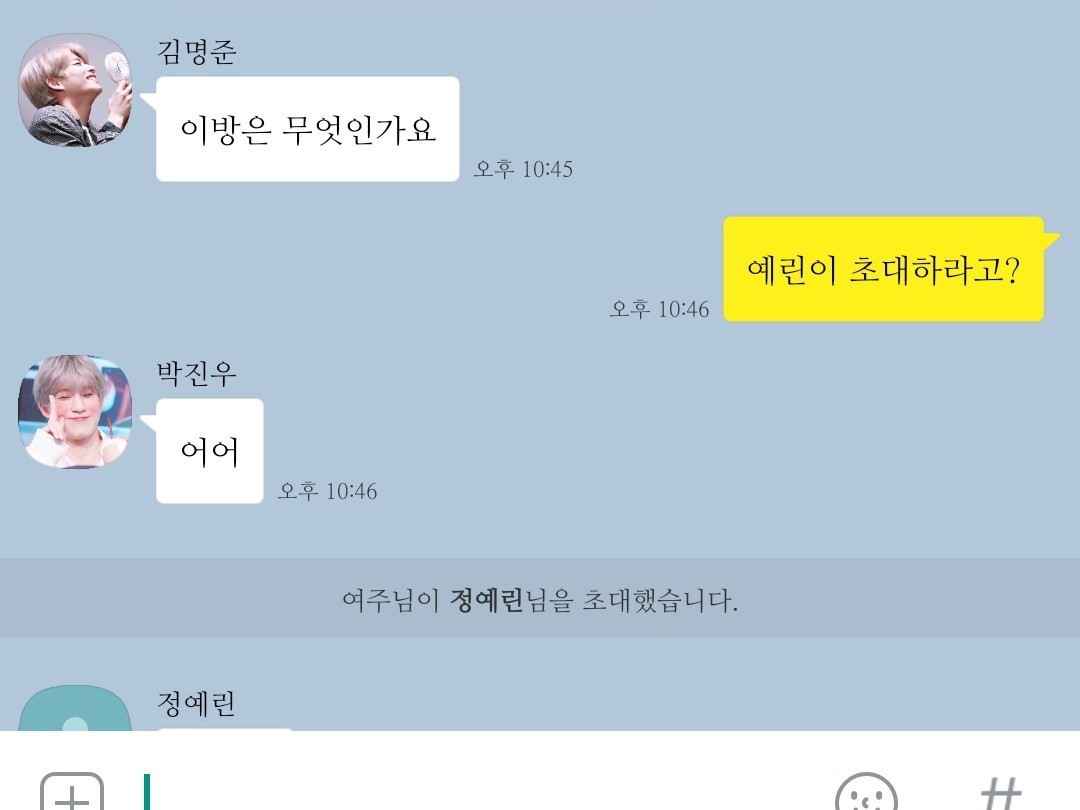Screen dimensions: 1080x810
Task: Open 정예린's profile picture
Action: (76, 710)
